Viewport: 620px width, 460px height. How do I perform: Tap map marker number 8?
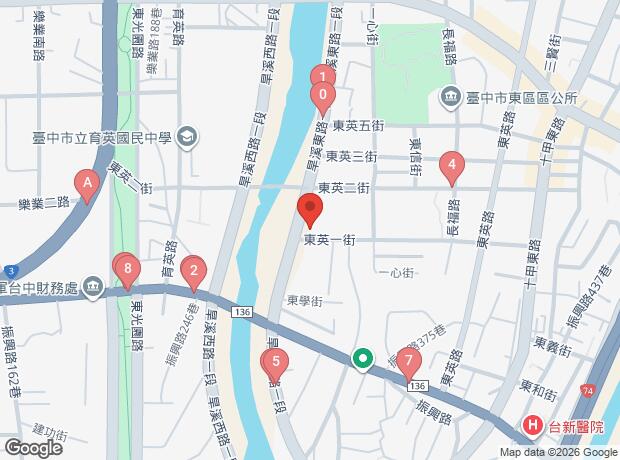[127, 269]
